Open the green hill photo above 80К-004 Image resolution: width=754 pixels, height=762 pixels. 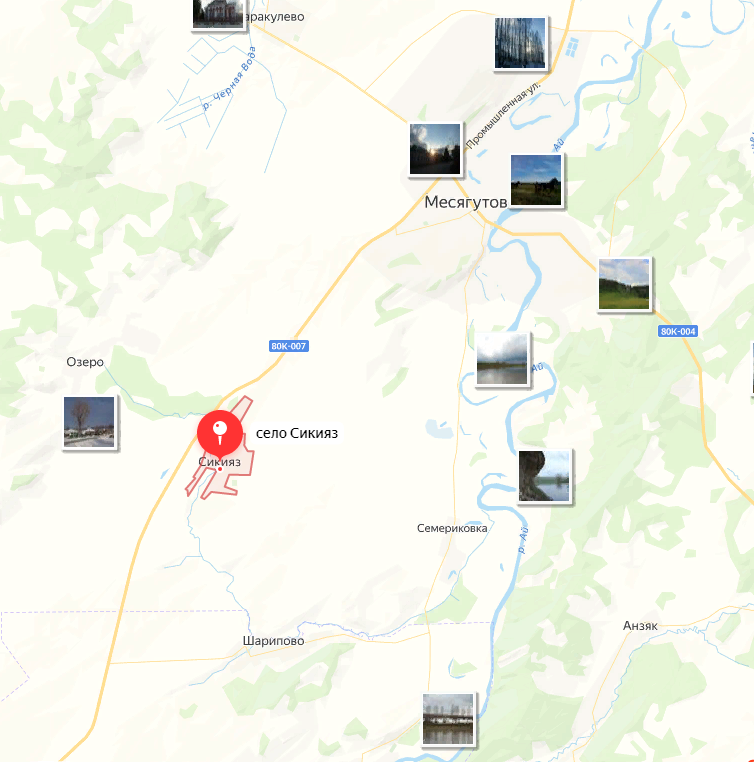(x=624, y=284)
